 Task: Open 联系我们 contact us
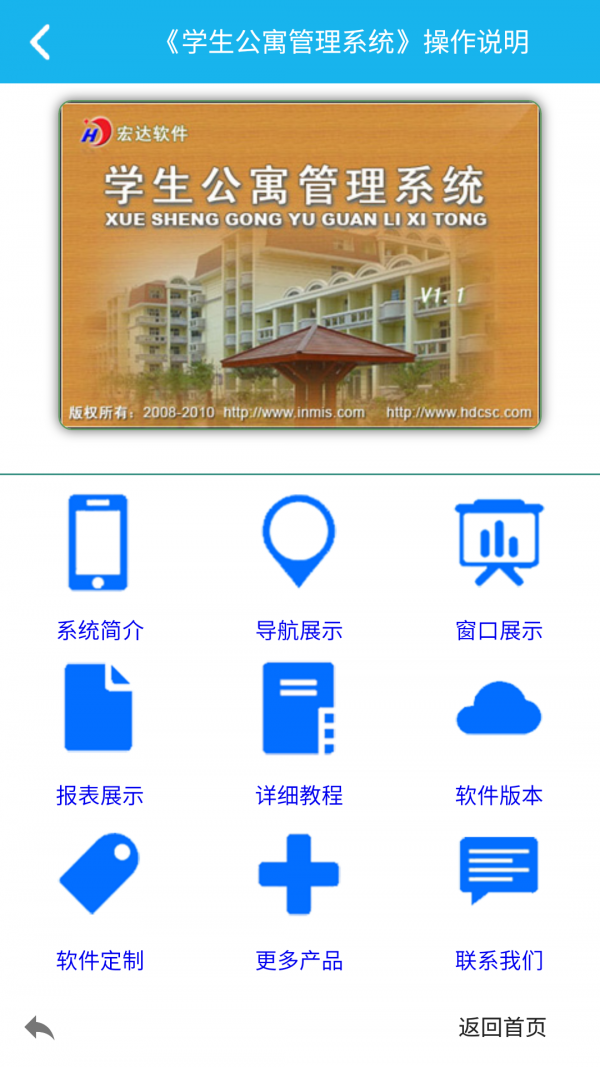click(499, 902)
